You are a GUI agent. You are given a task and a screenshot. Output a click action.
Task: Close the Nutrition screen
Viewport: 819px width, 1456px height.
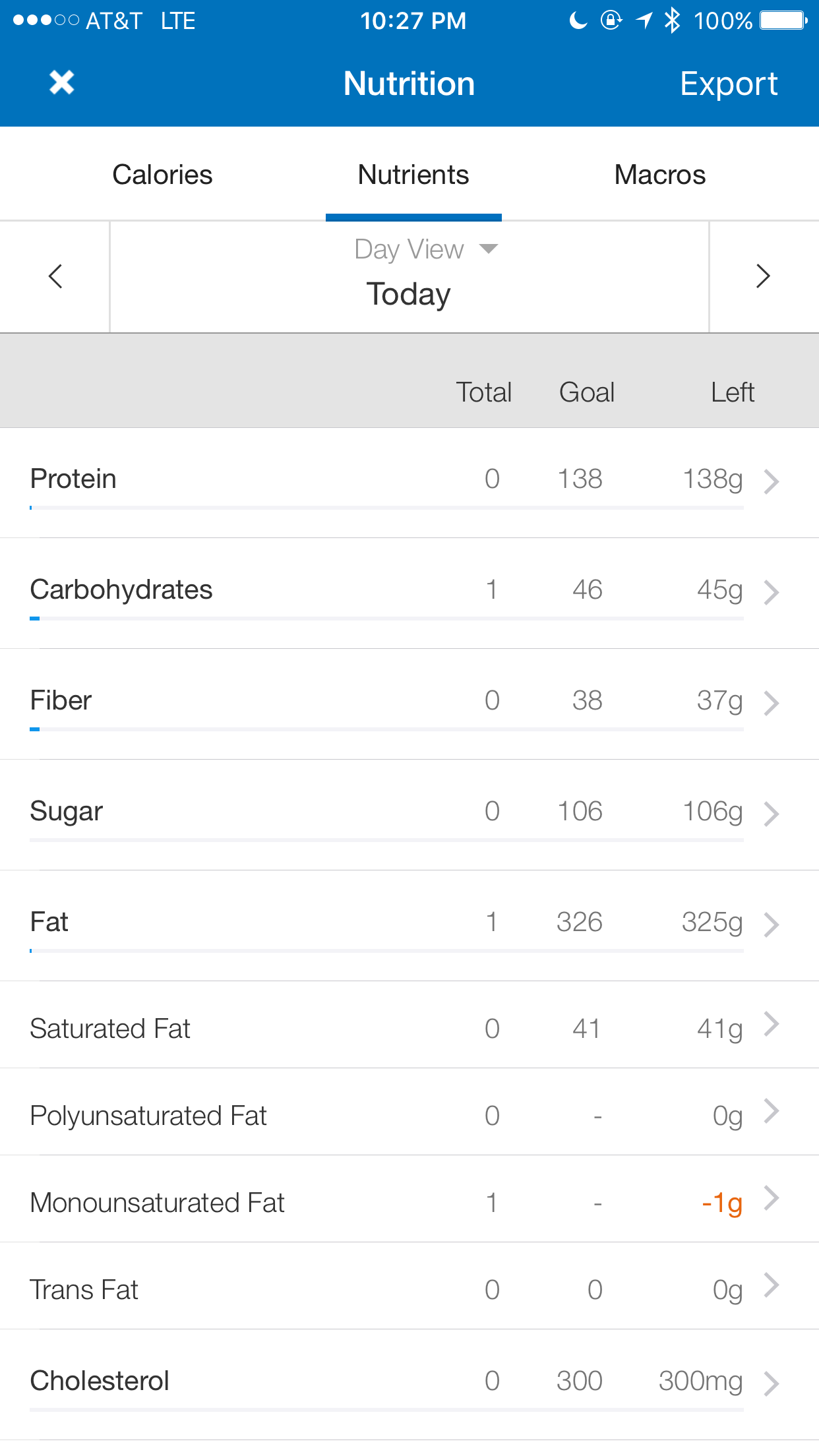coord(61,83)
